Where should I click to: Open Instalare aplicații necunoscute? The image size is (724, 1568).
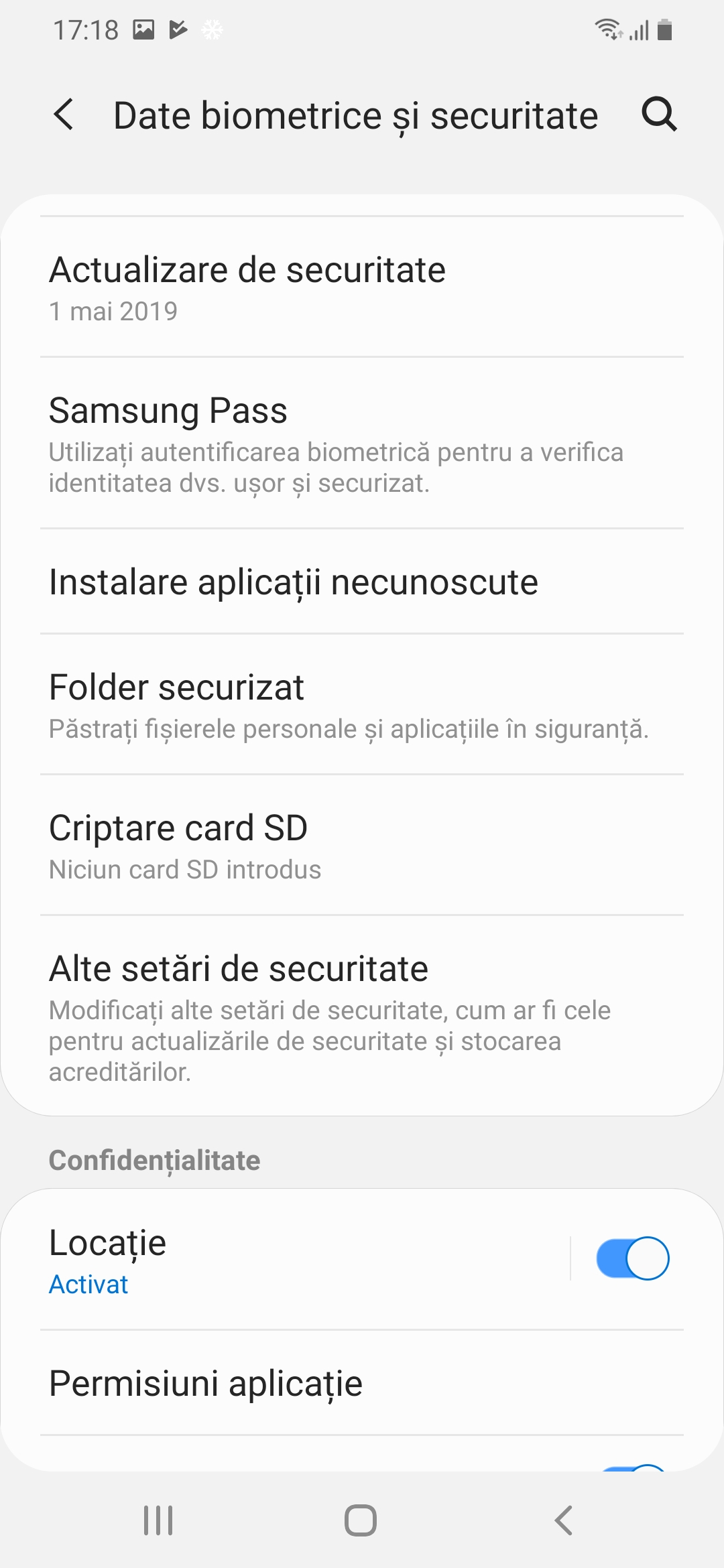click(362, 581)
